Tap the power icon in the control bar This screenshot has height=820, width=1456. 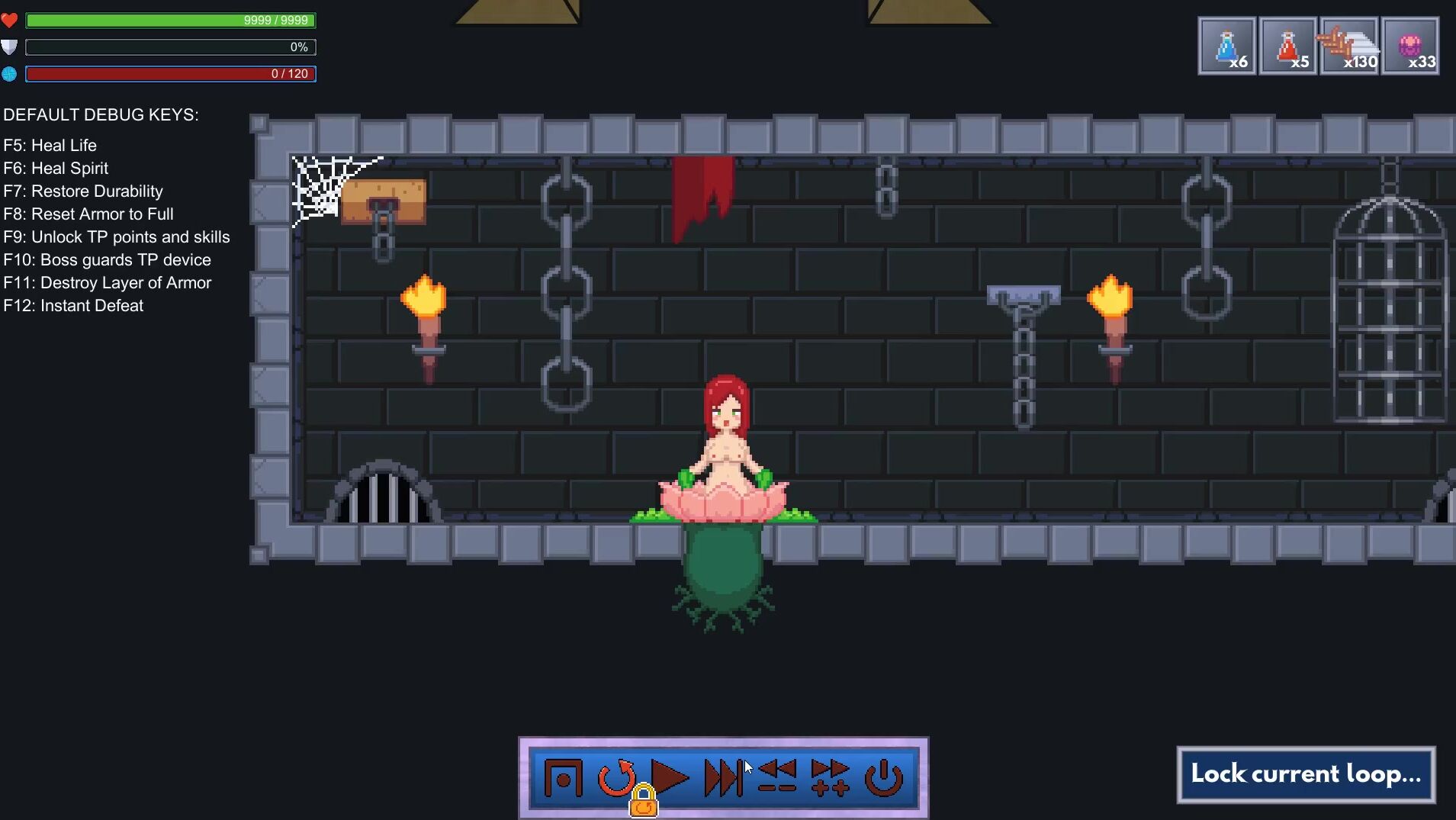(884, 778)
